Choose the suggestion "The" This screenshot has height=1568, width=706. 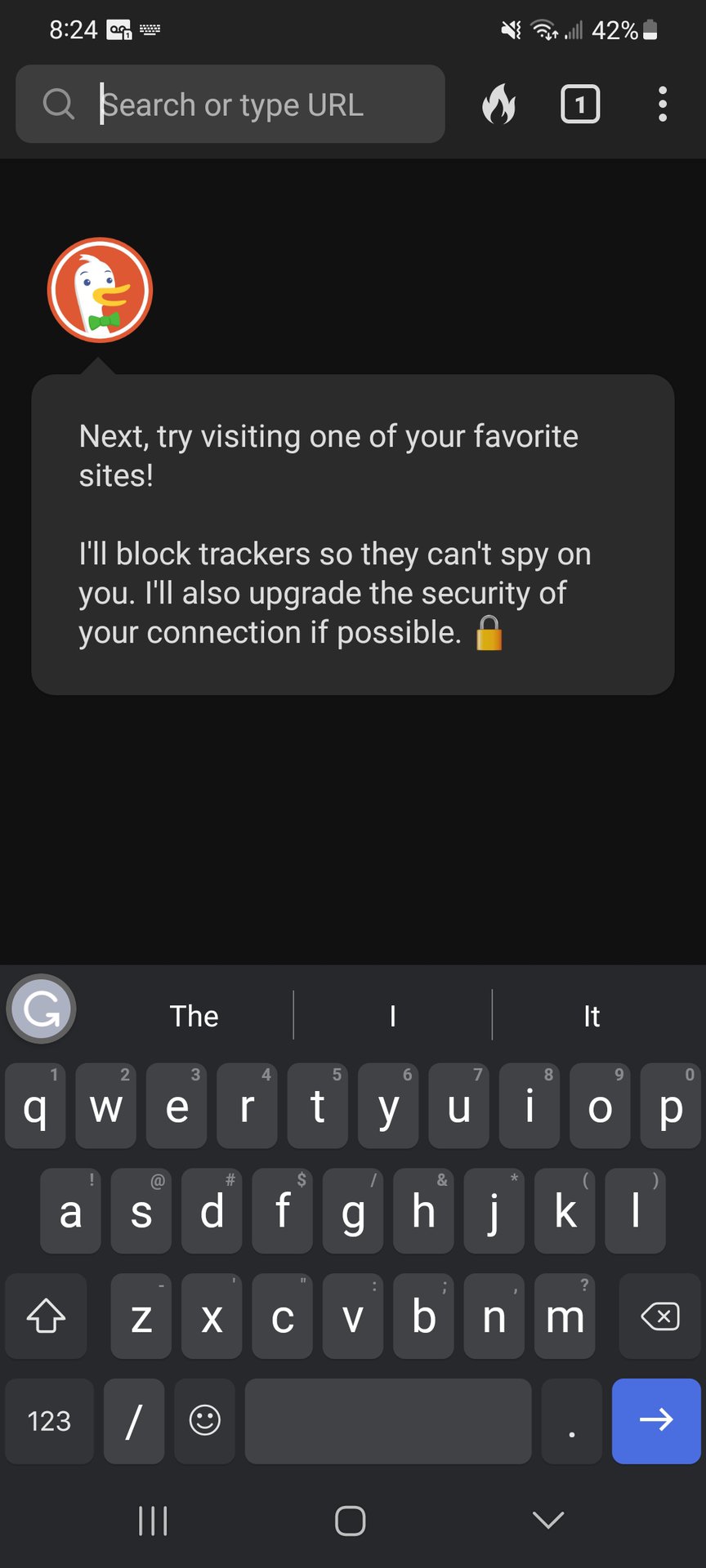pos(194,1016)
